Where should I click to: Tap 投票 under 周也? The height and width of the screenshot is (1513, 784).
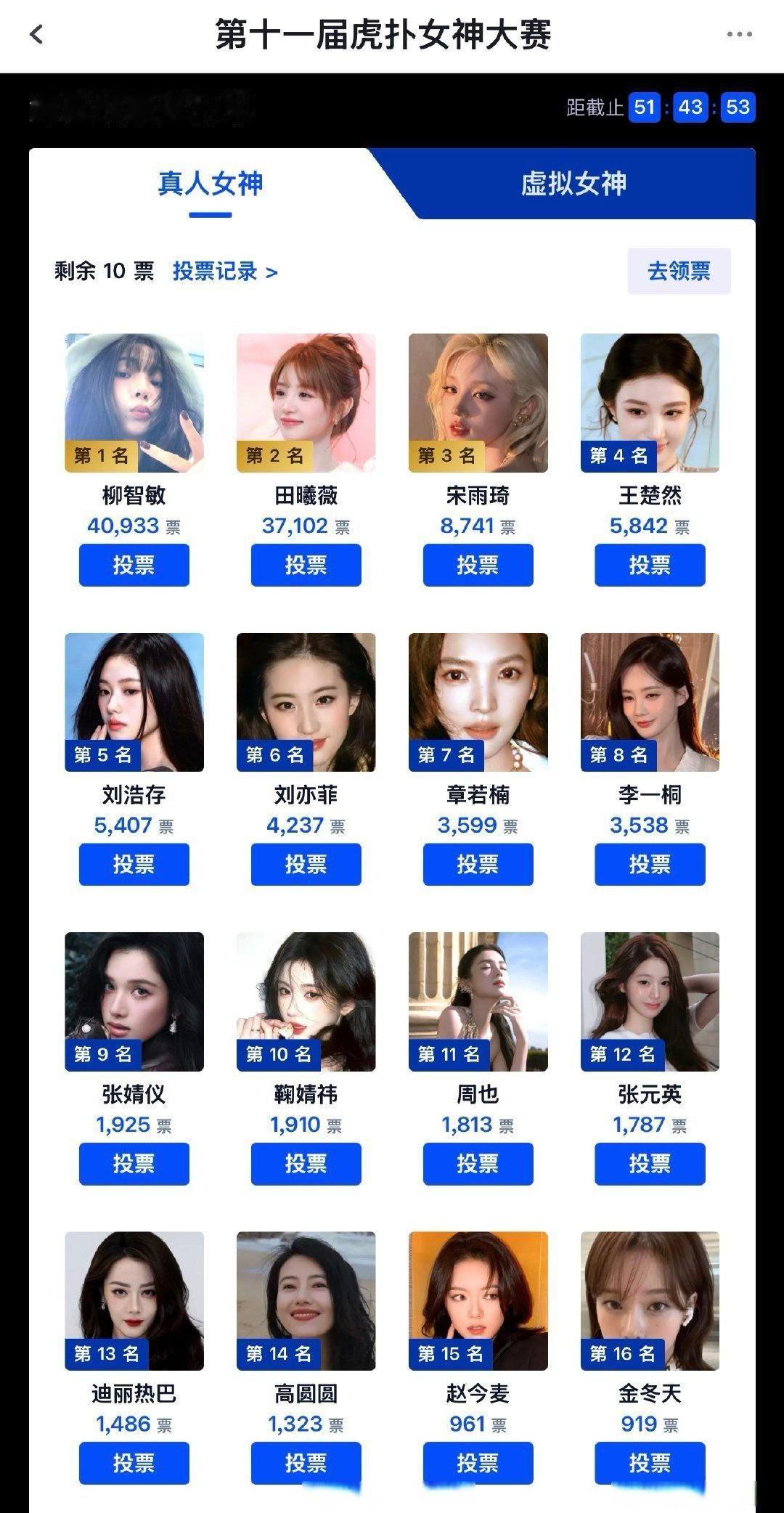(x=478, y=1164)
